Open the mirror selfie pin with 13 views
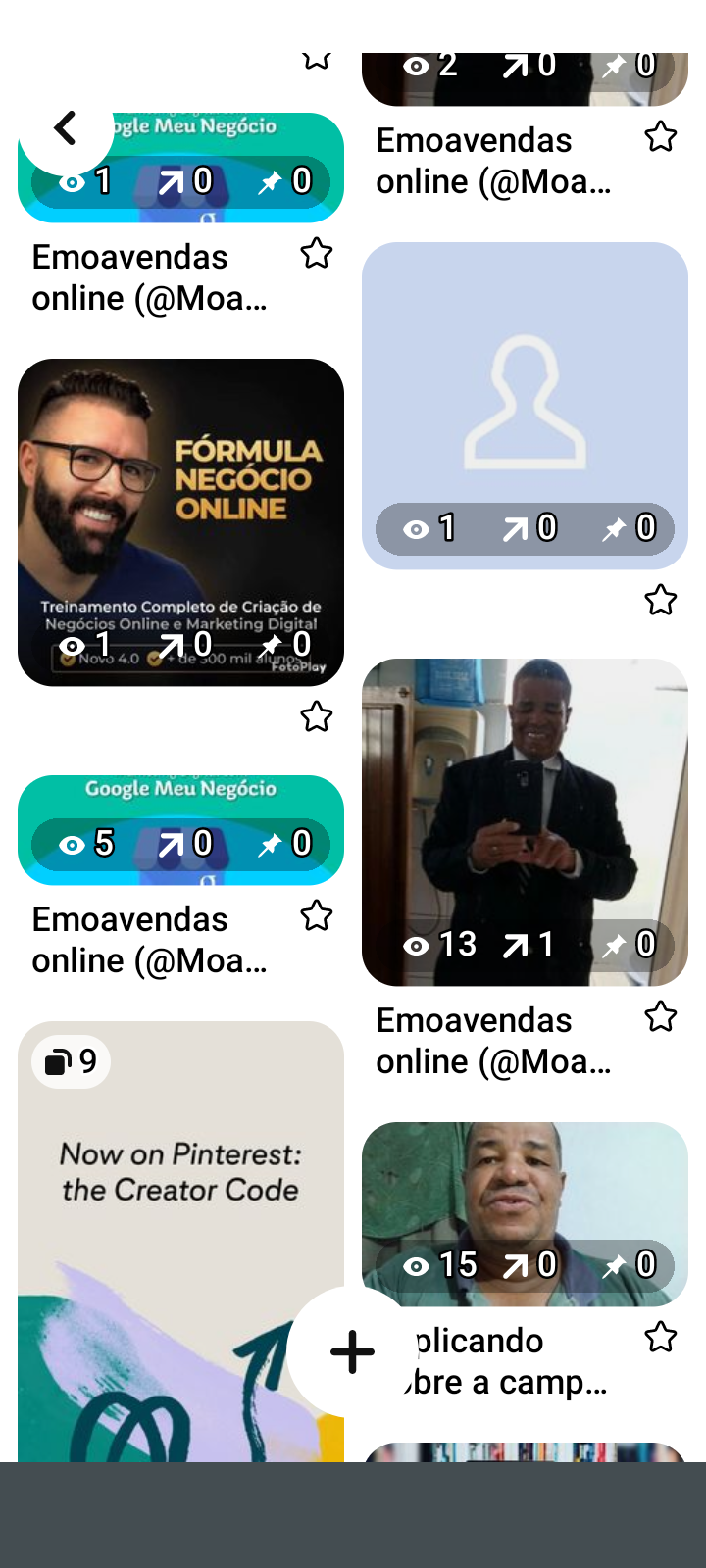Viewport: 706px width, 1568px height. pos(525,821)
